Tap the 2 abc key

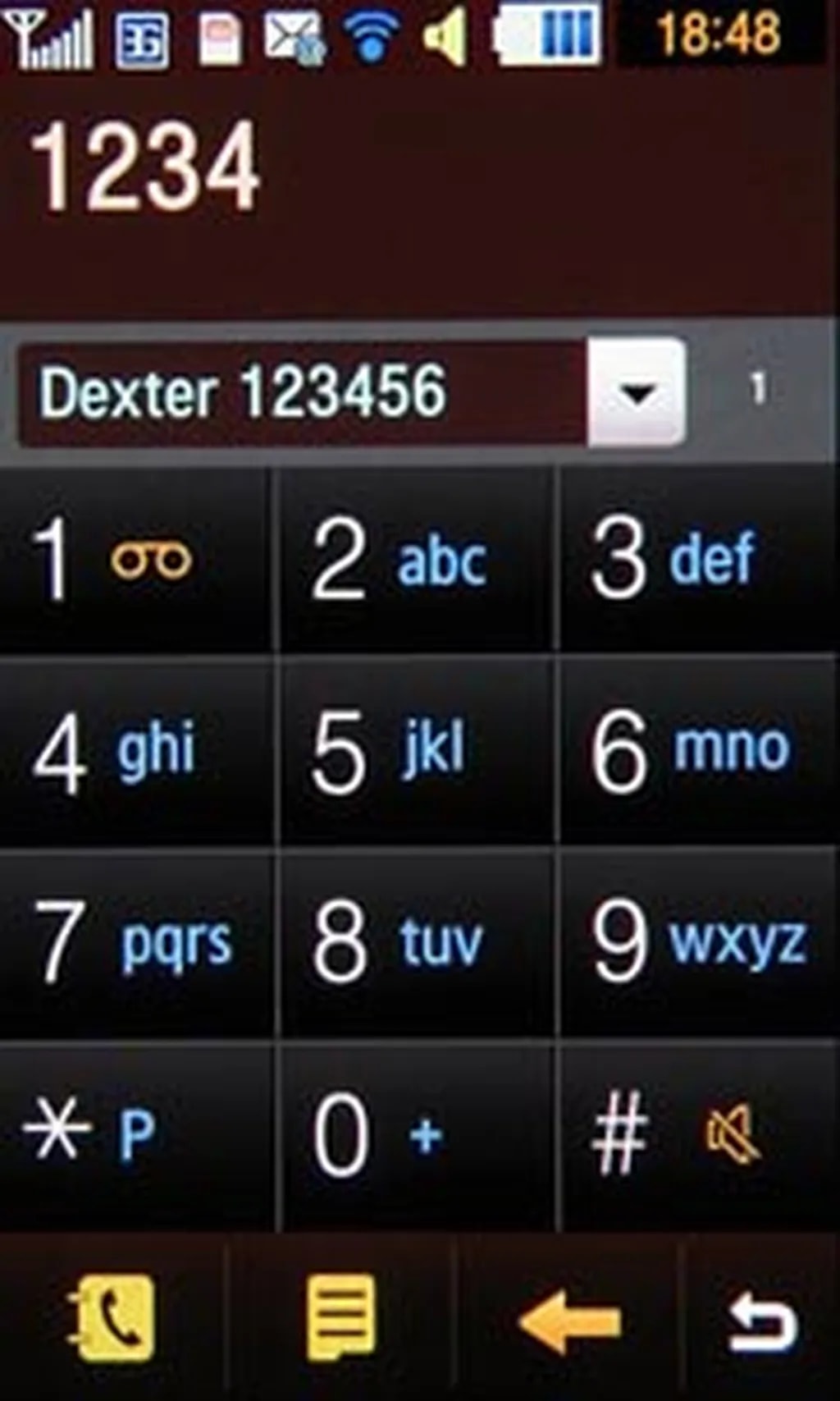[x=418, y=561]
